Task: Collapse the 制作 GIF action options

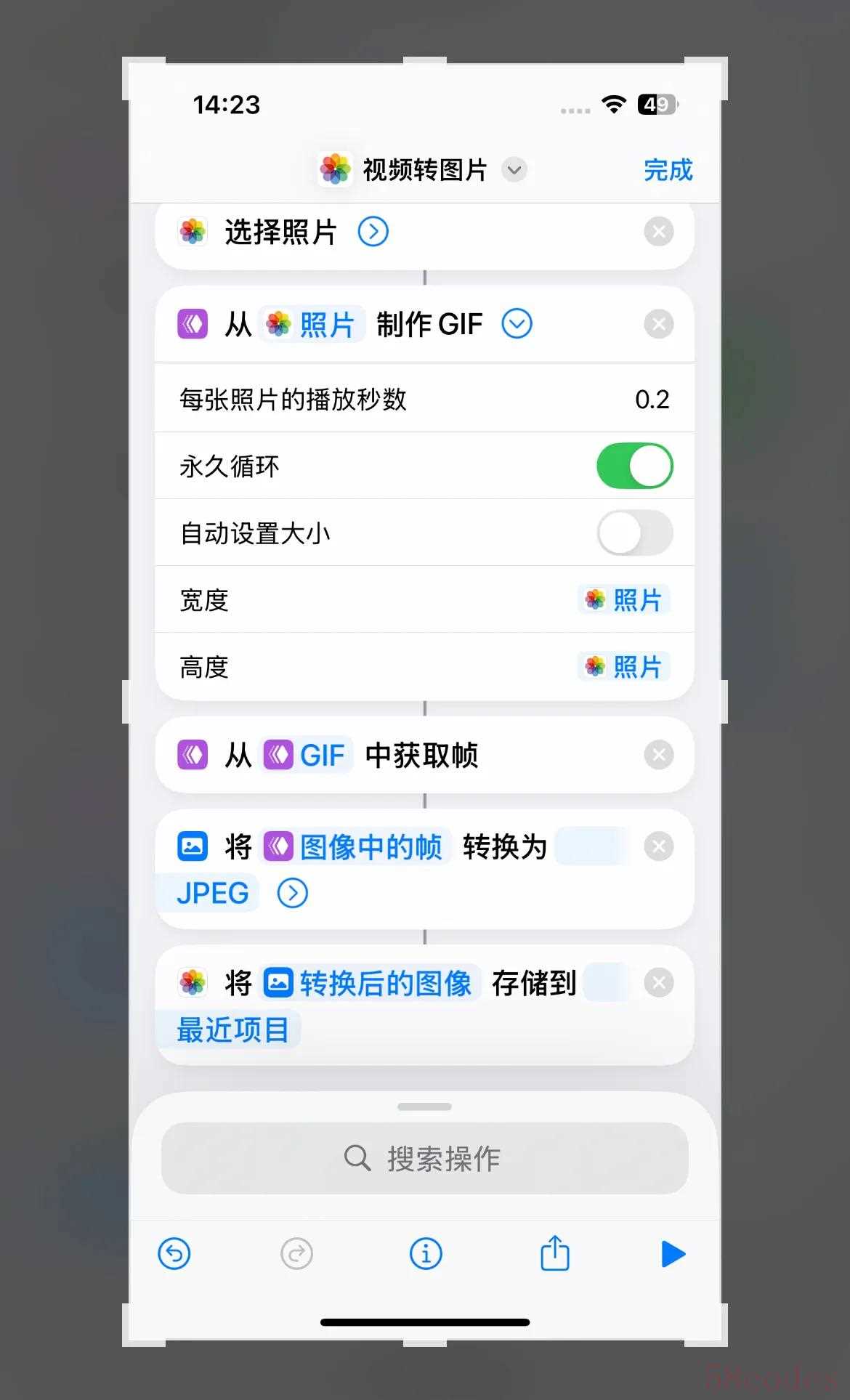Action: (517, 324)
